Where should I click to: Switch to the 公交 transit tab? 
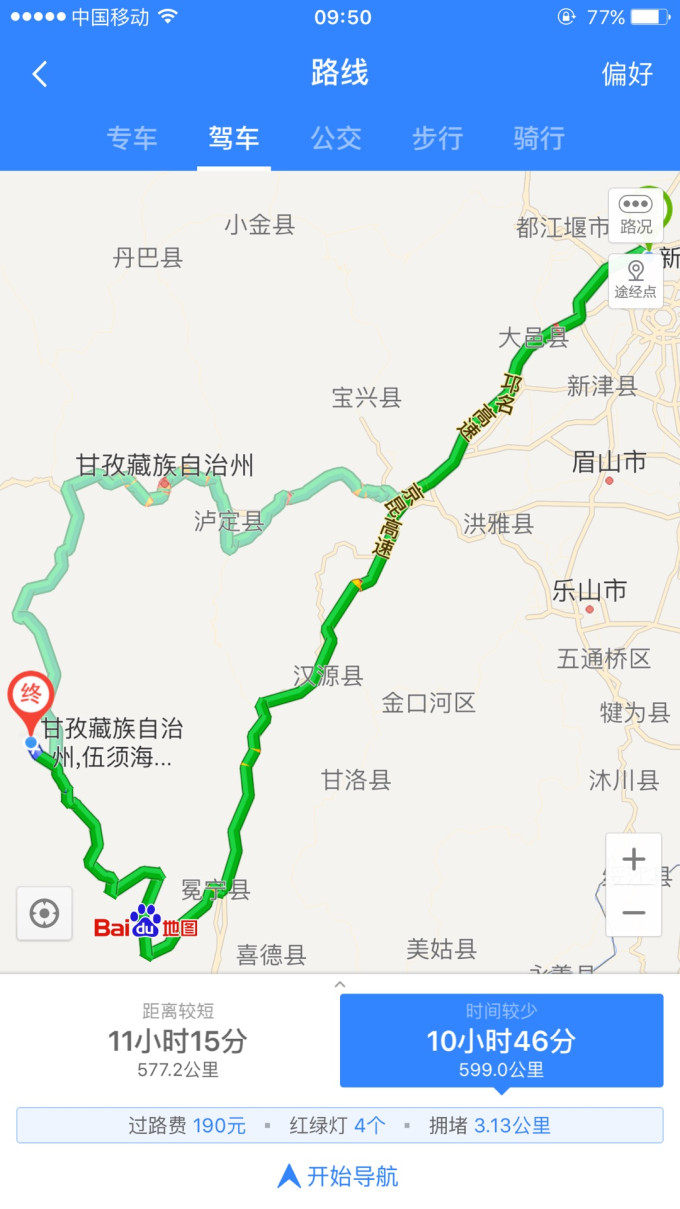[x=336, y=138]
